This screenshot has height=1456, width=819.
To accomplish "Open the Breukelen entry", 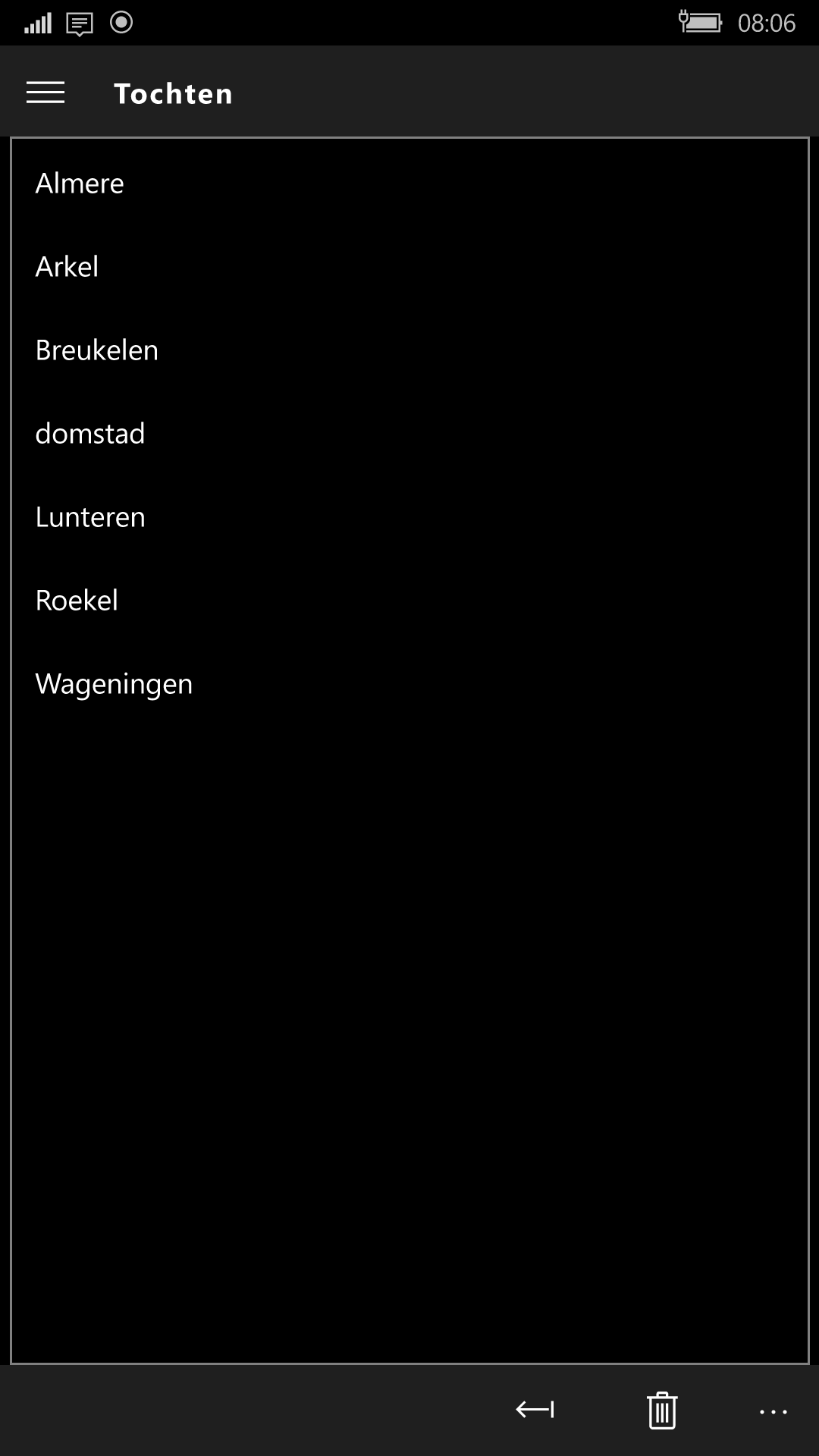I will click(409, 350).
